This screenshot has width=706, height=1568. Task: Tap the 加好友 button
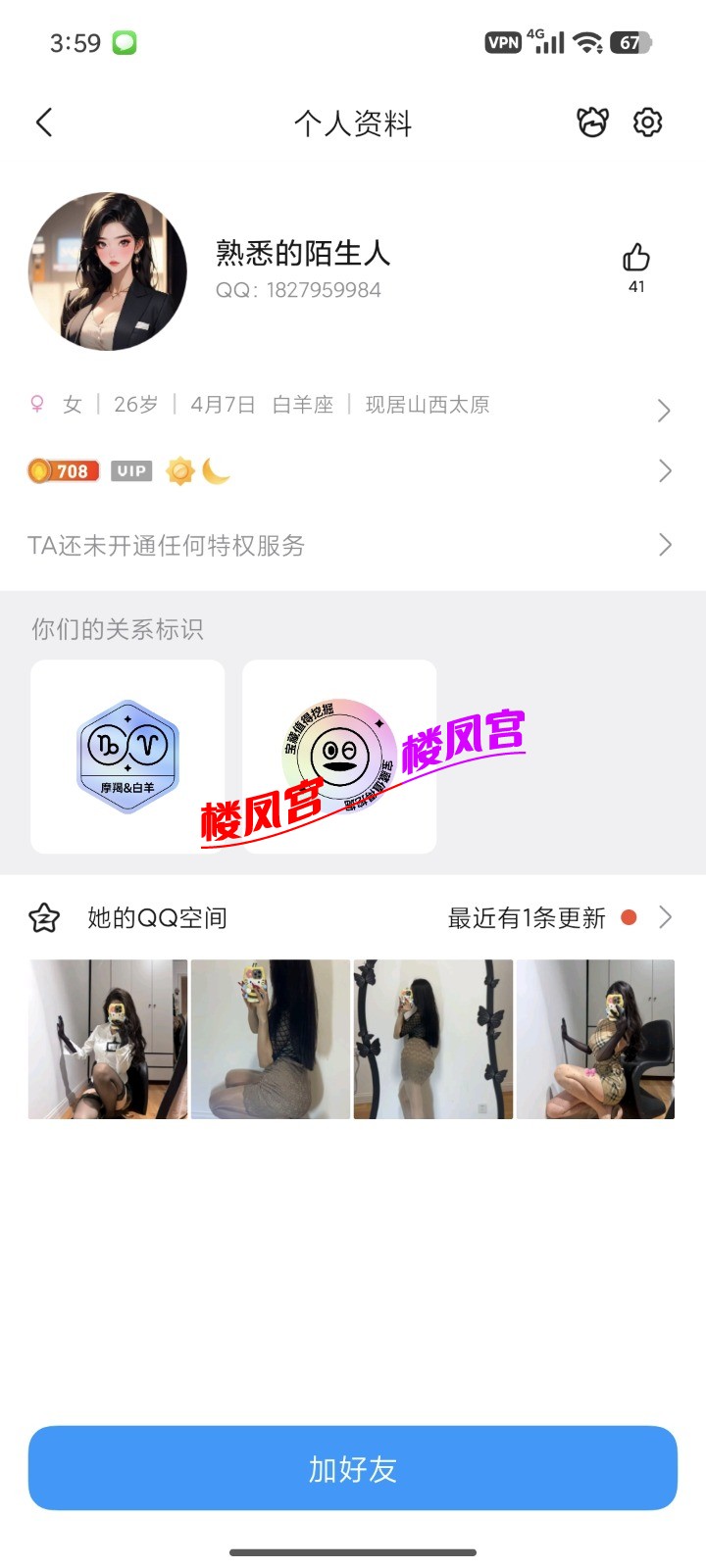tap(353, 1468)
